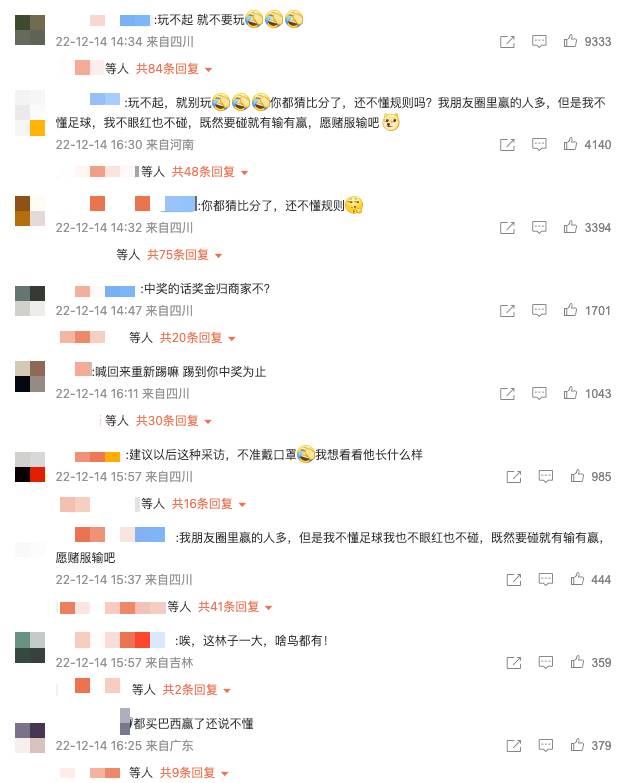Viewport: 631px width, 783px height.
Task: Share the comment 喊回来重新踢嘛
Action: click(x=508, y=394)
